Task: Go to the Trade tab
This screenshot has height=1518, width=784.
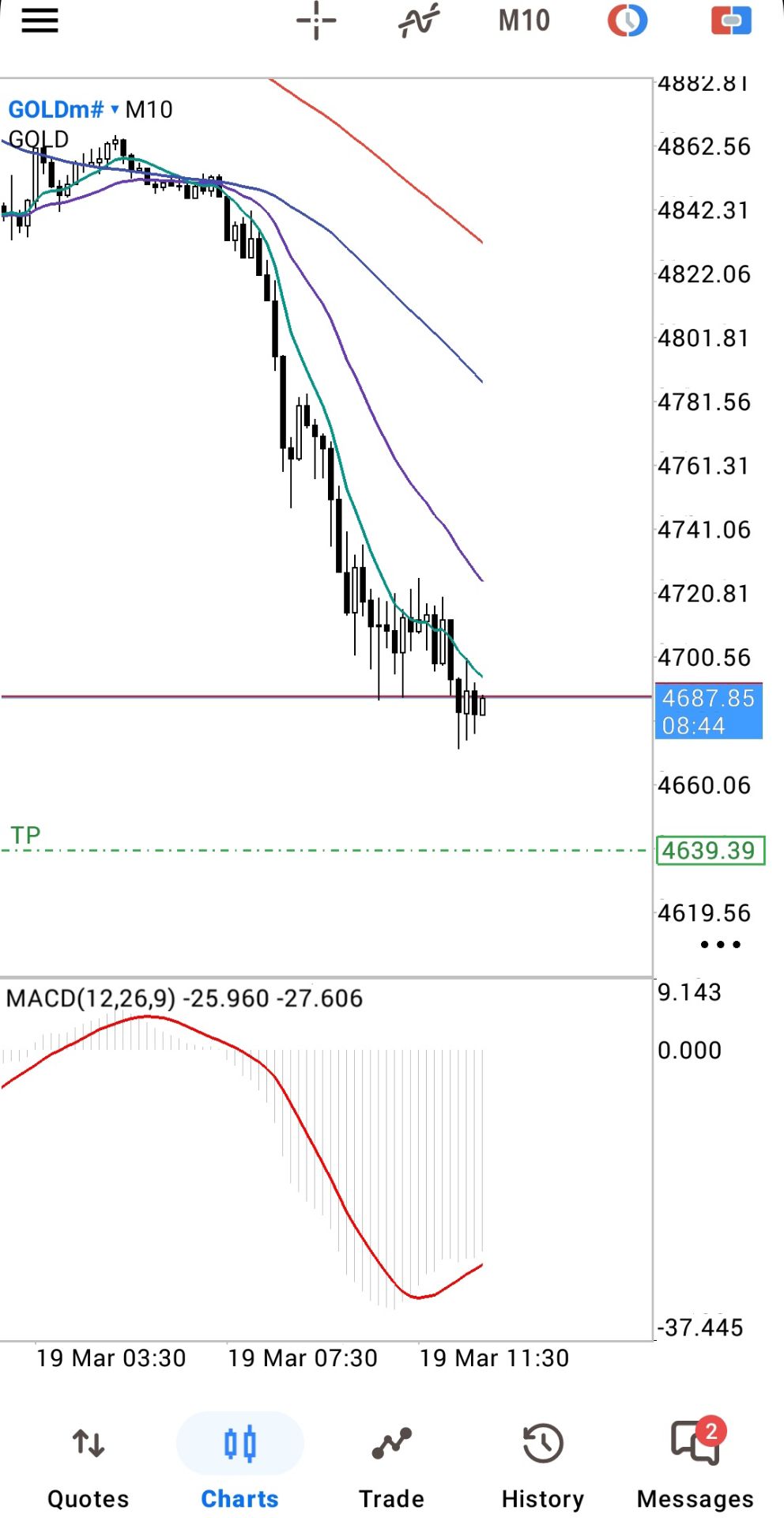Action: coord(391,1463)
